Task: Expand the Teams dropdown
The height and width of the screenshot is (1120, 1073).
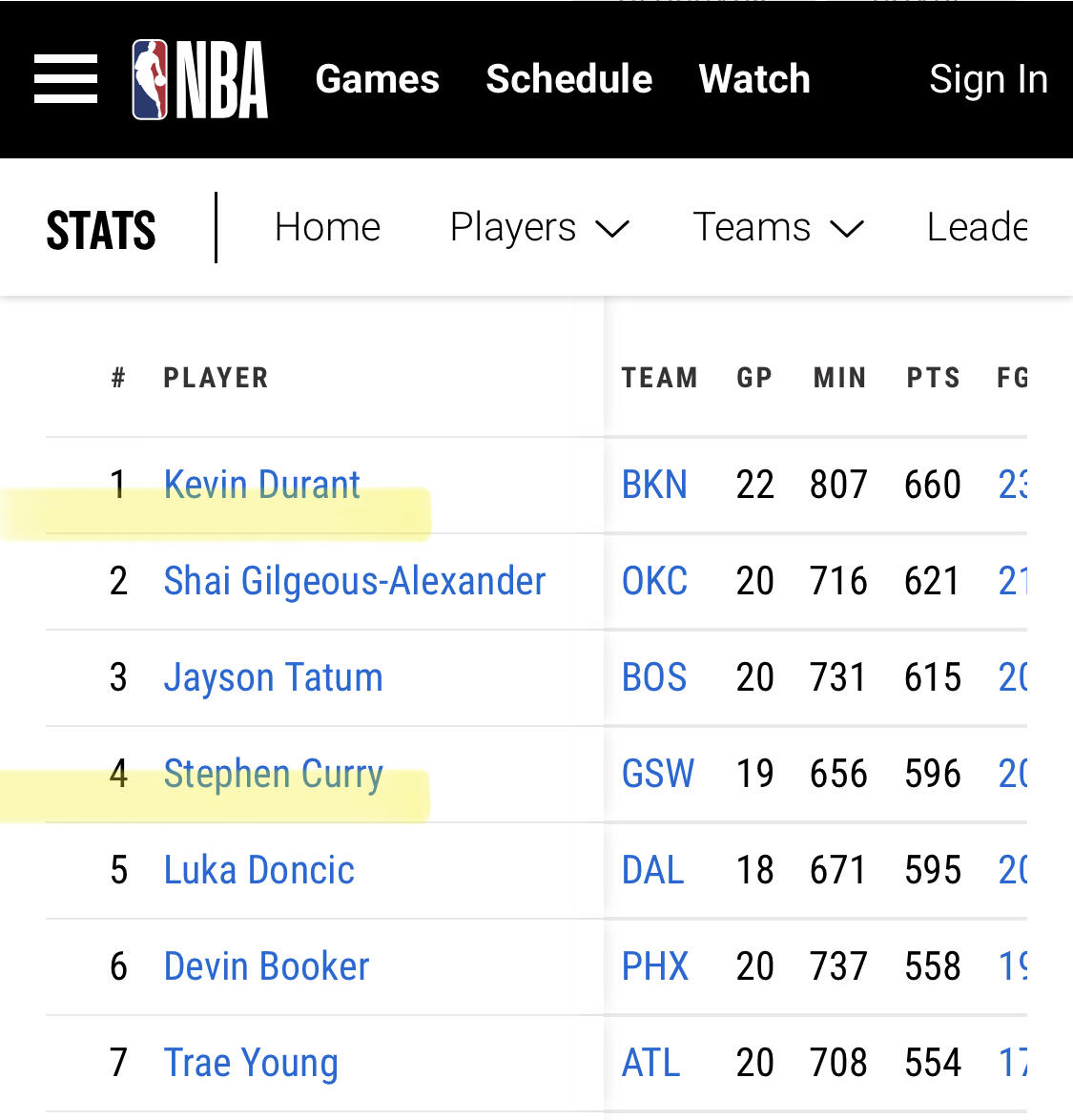Action: pos(777,227)
